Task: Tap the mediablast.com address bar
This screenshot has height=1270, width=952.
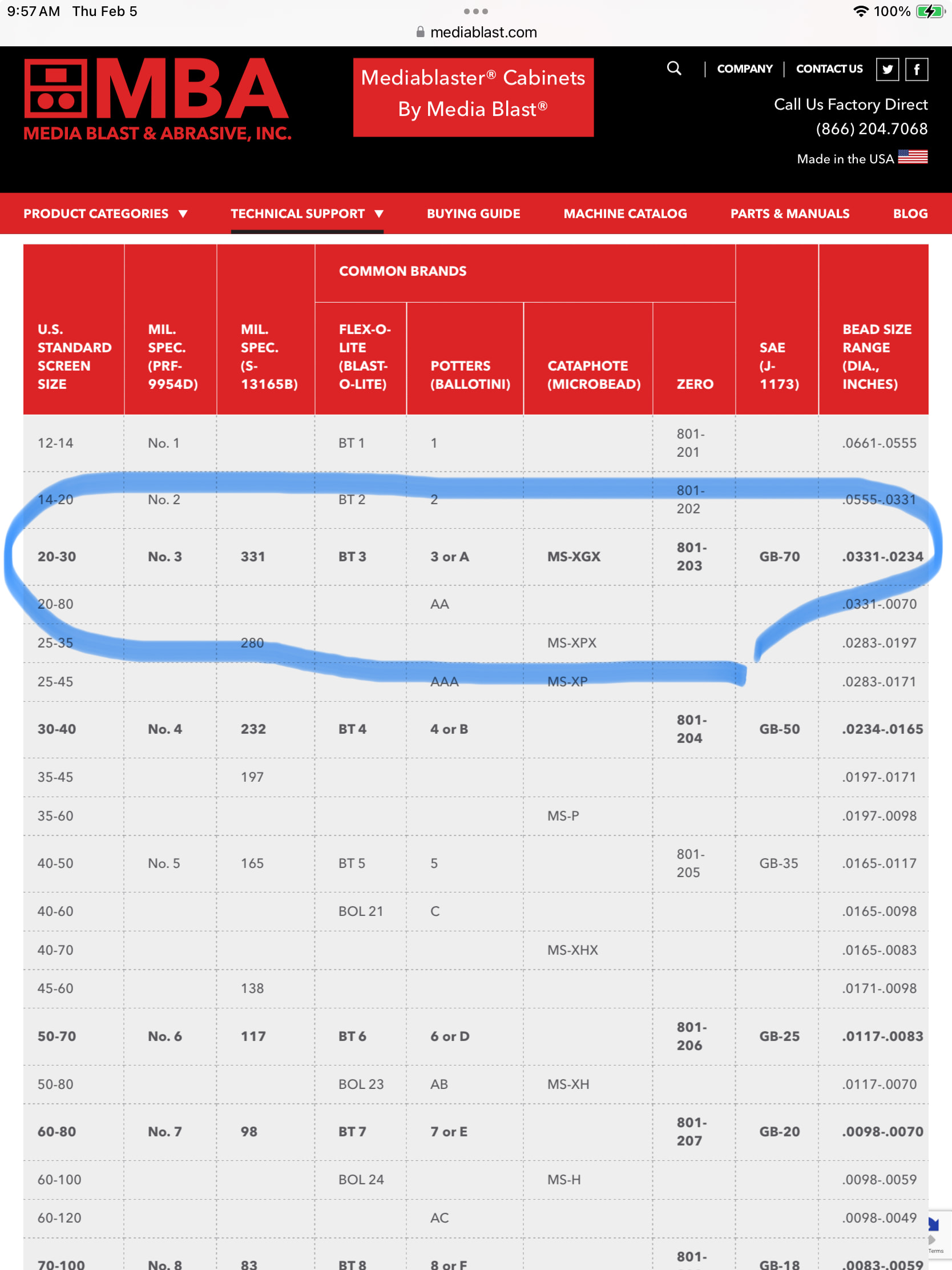Action: tap(477, 32)
